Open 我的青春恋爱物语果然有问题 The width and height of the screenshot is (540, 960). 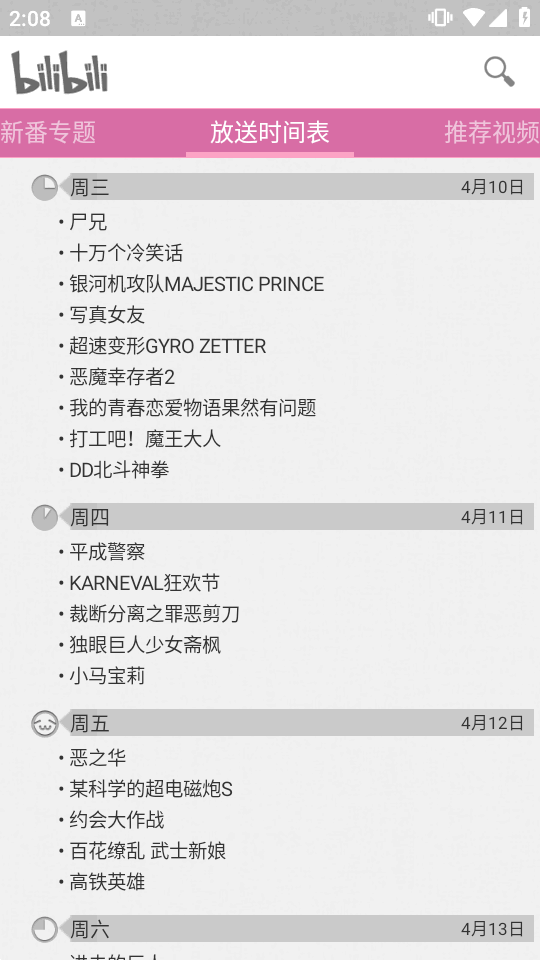pyautogui.click(x=193, y=408)
